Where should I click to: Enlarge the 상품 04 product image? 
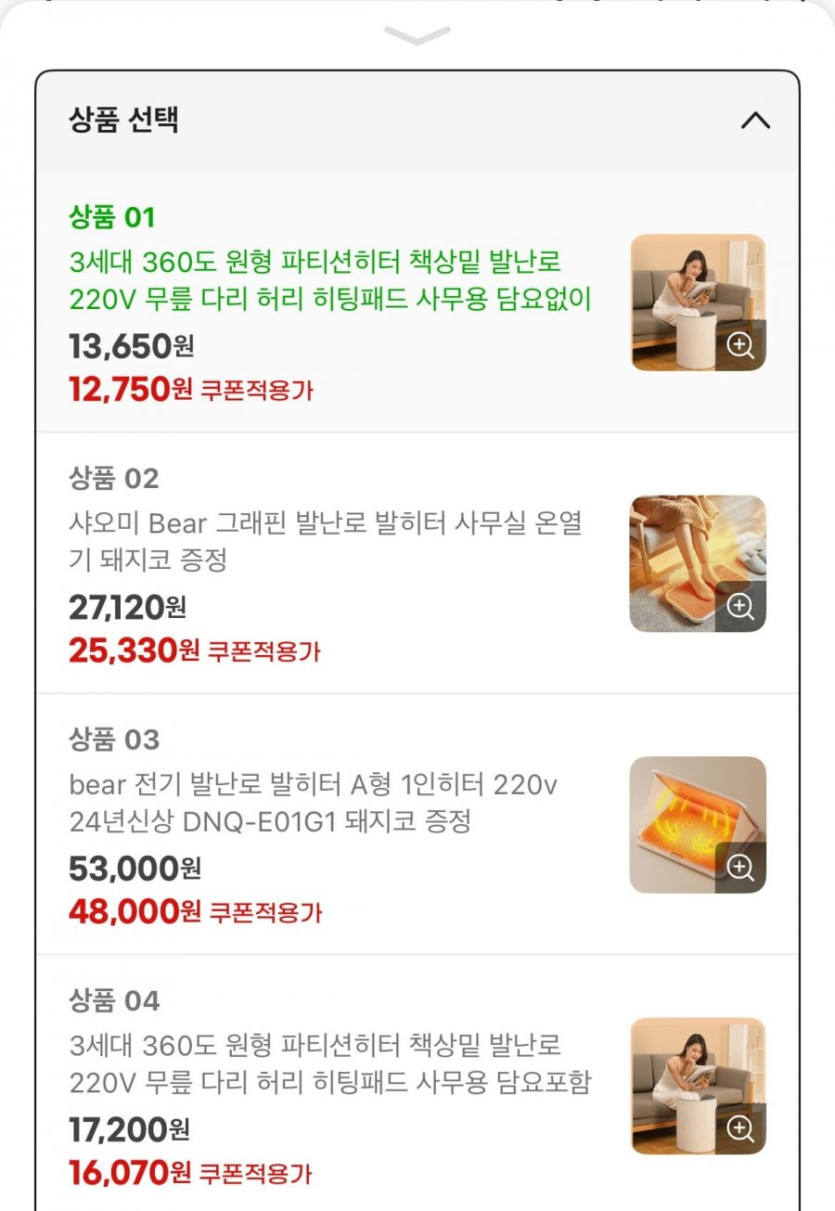point(740,1129)
